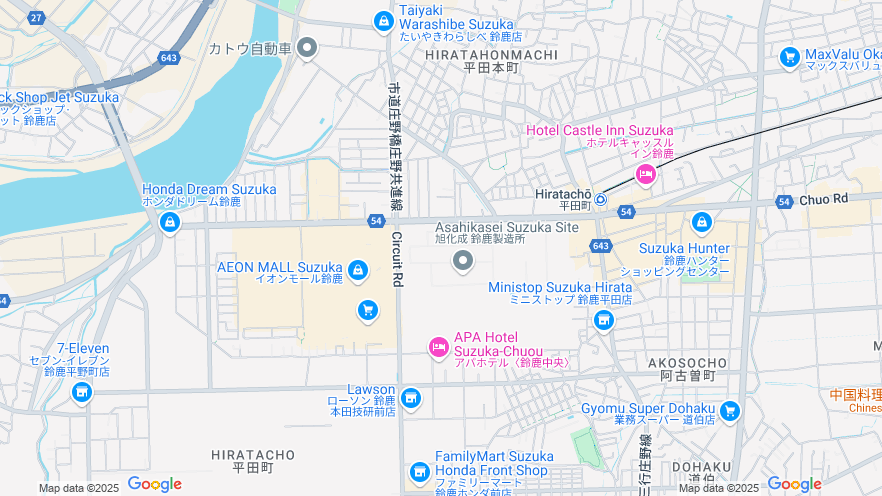The height and width of the screenshot is (496, 882).
Task: Select the MaxValu supermarket marker
Action: pyautogui.click(x=790, y=58)
